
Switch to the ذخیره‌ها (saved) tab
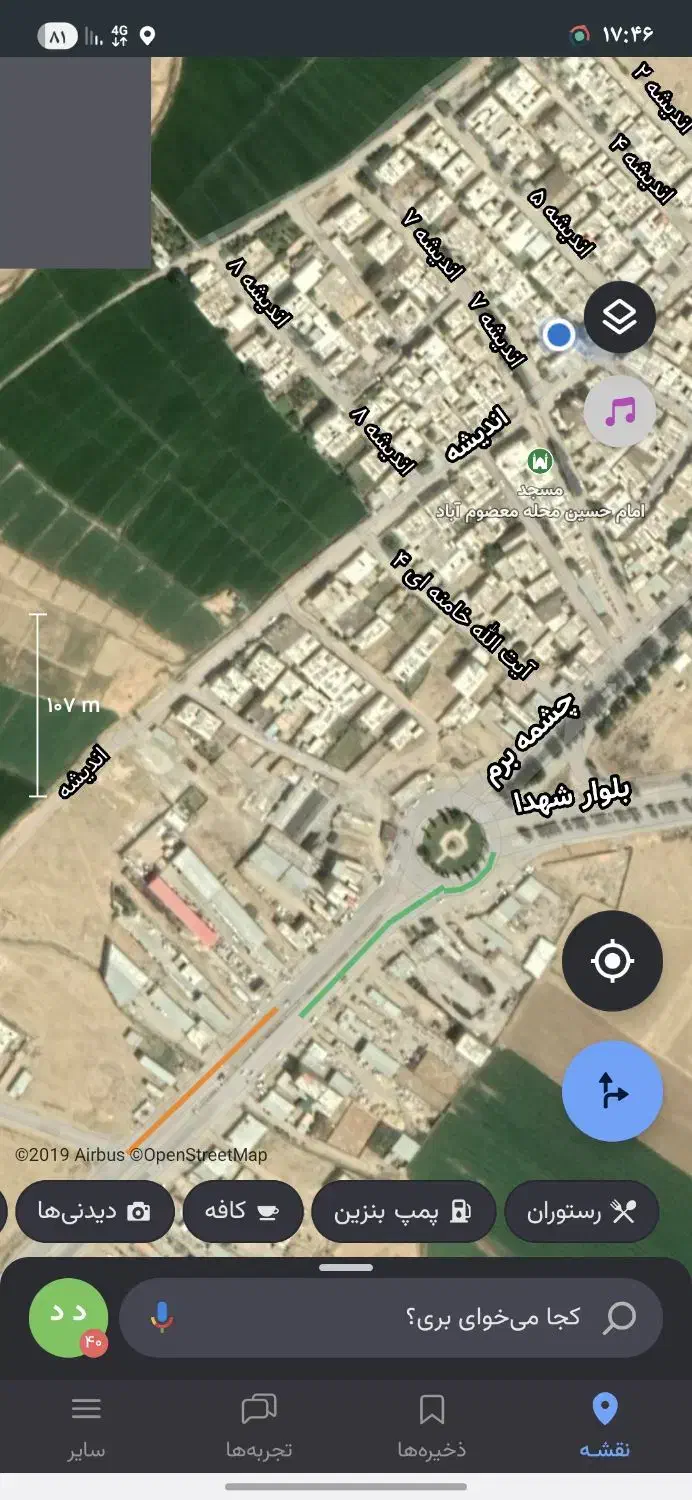432,1426
